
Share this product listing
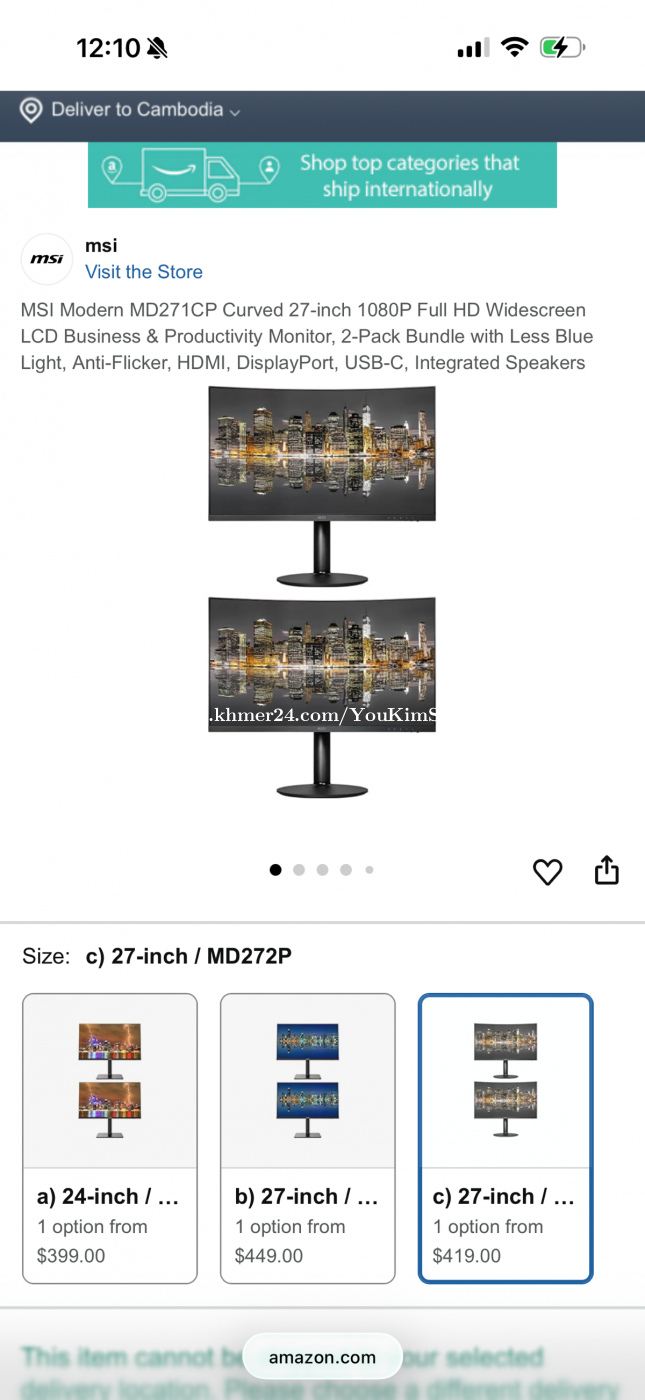pos(607,871)
